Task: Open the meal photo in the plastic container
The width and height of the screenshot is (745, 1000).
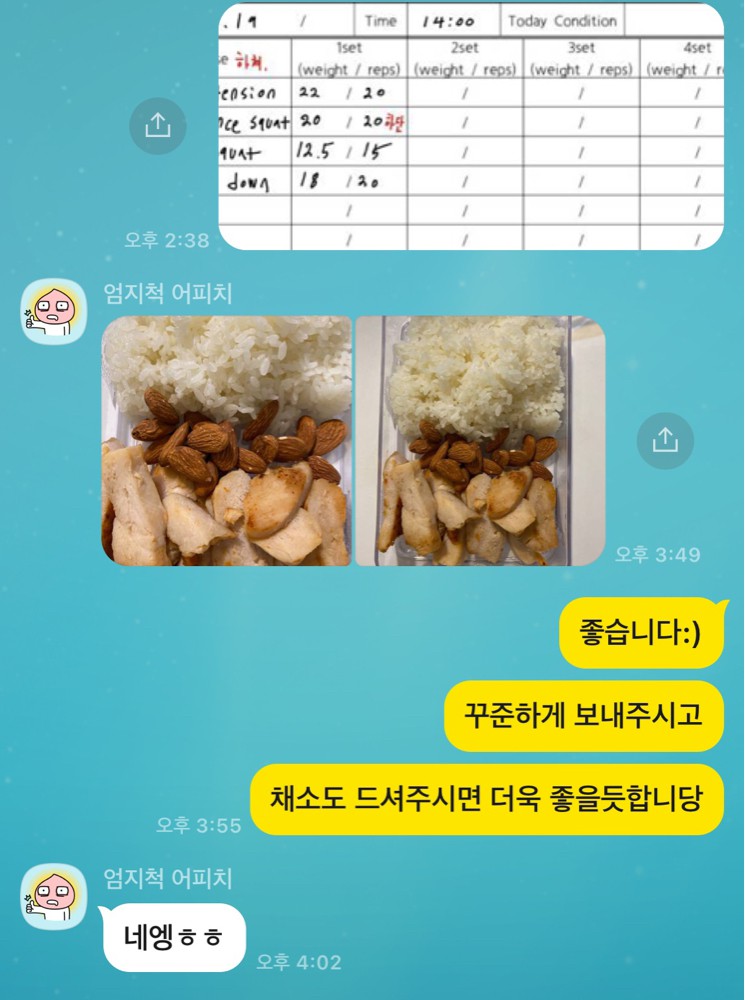Action: [x=480, y=441]
